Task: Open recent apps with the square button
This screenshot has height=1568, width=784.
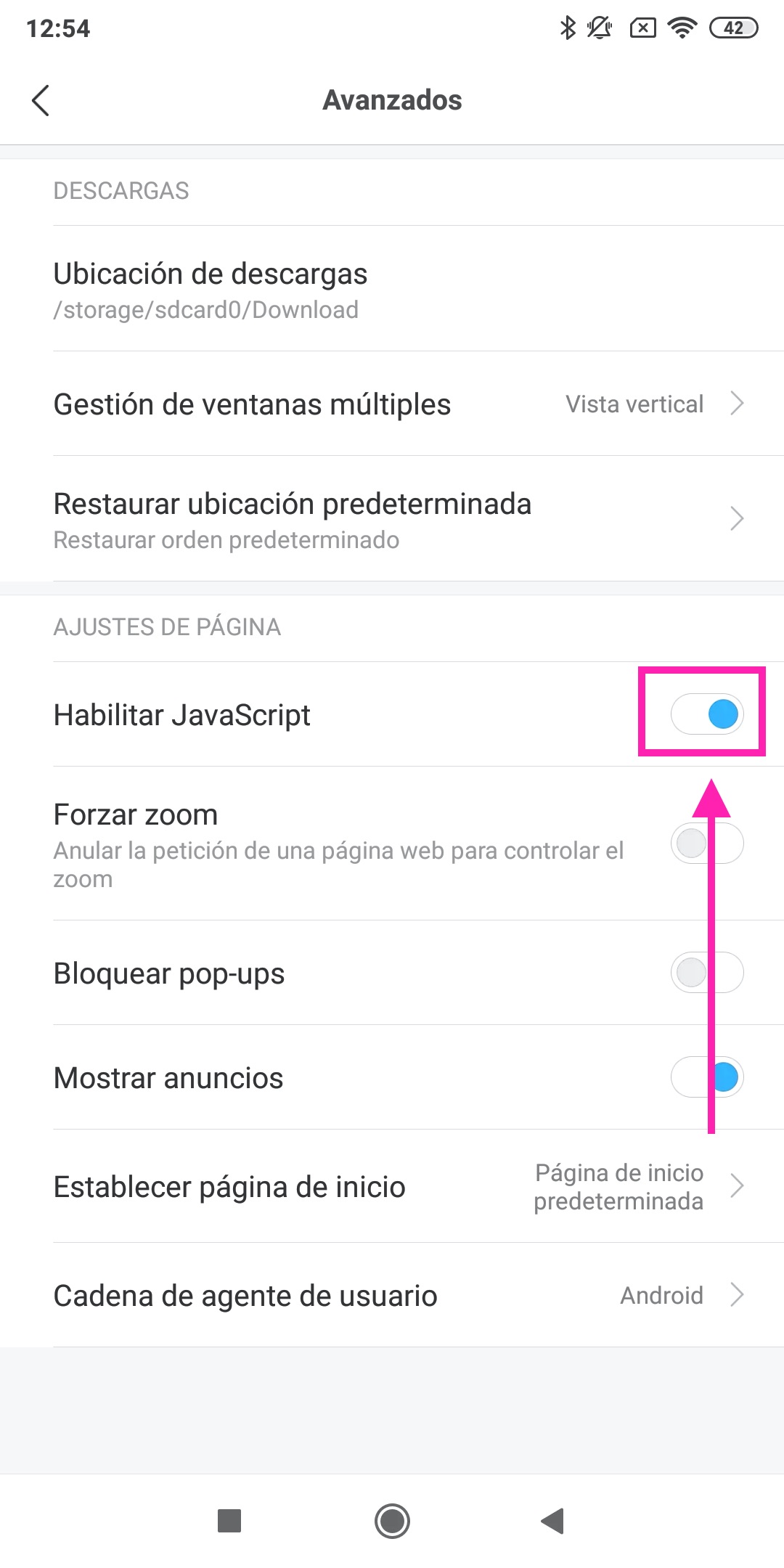Action: 229,1520
